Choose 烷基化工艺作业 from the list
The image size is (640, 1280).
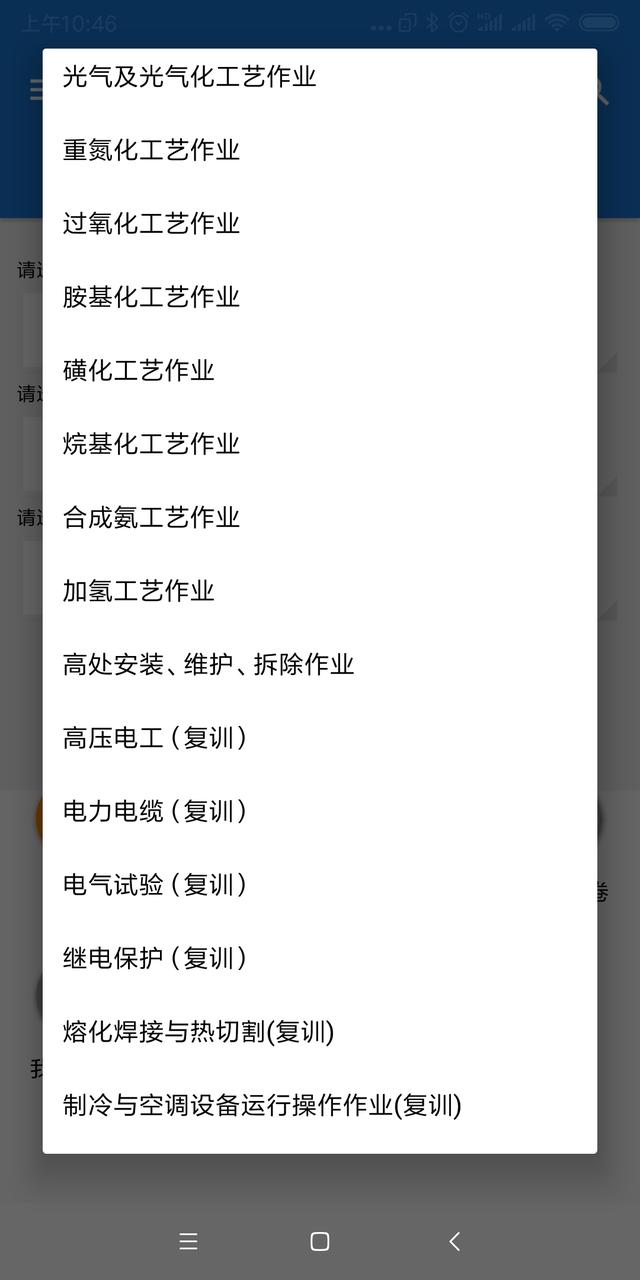point(152,444)
